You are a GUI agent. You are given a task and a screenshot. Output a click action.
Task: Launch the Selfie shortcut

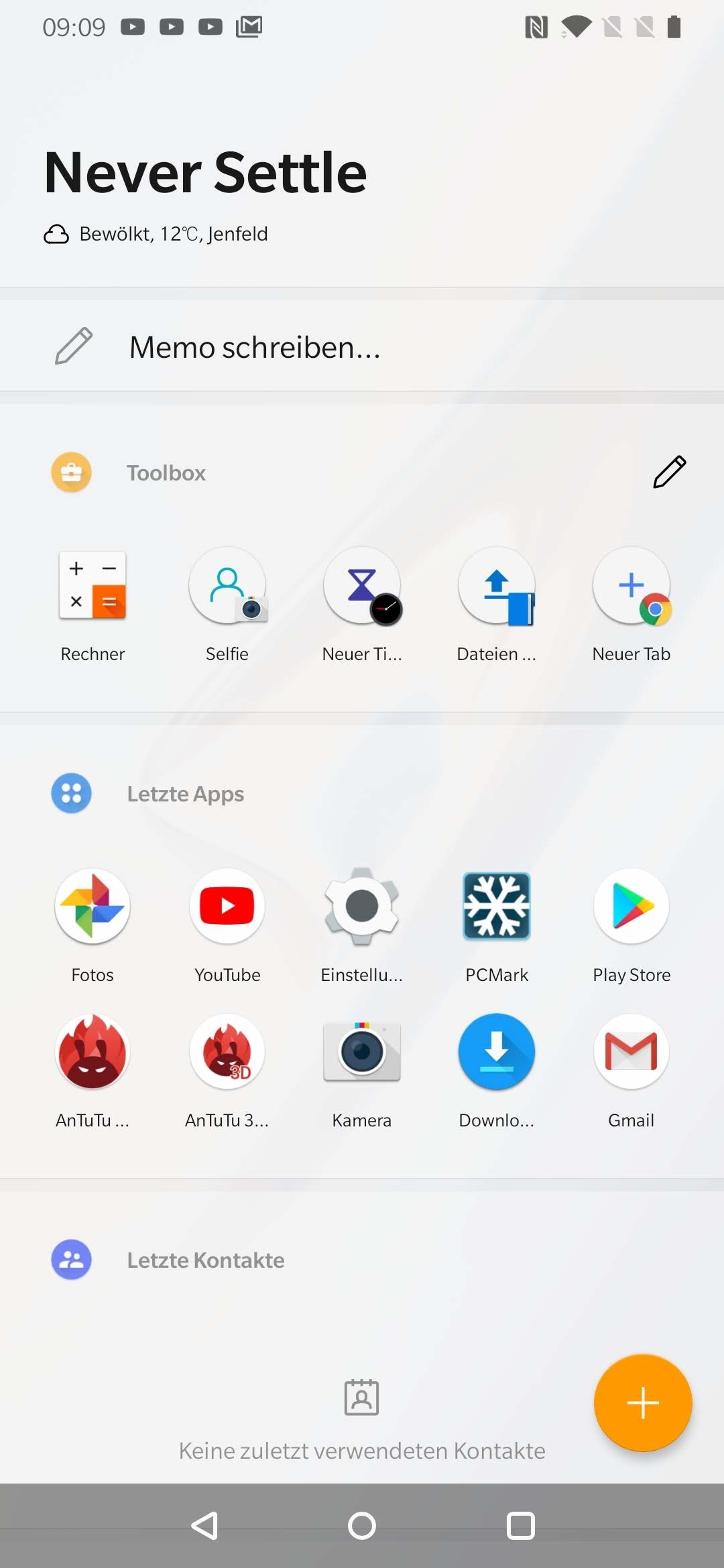pyautogui.click(x=227, y=586)
